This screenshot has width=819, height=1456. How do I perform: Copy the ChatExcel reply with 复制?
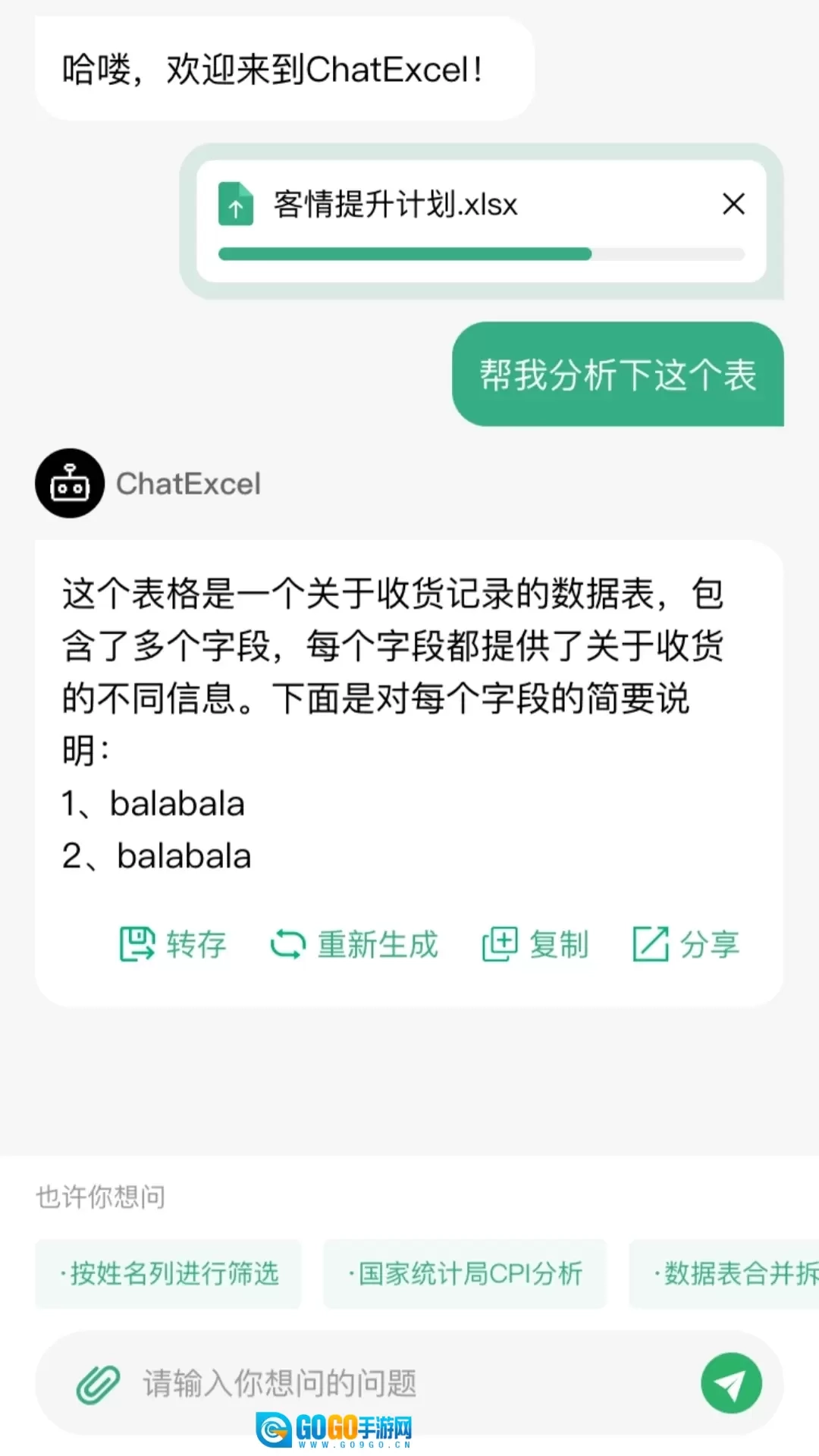[x=535, y=944]
